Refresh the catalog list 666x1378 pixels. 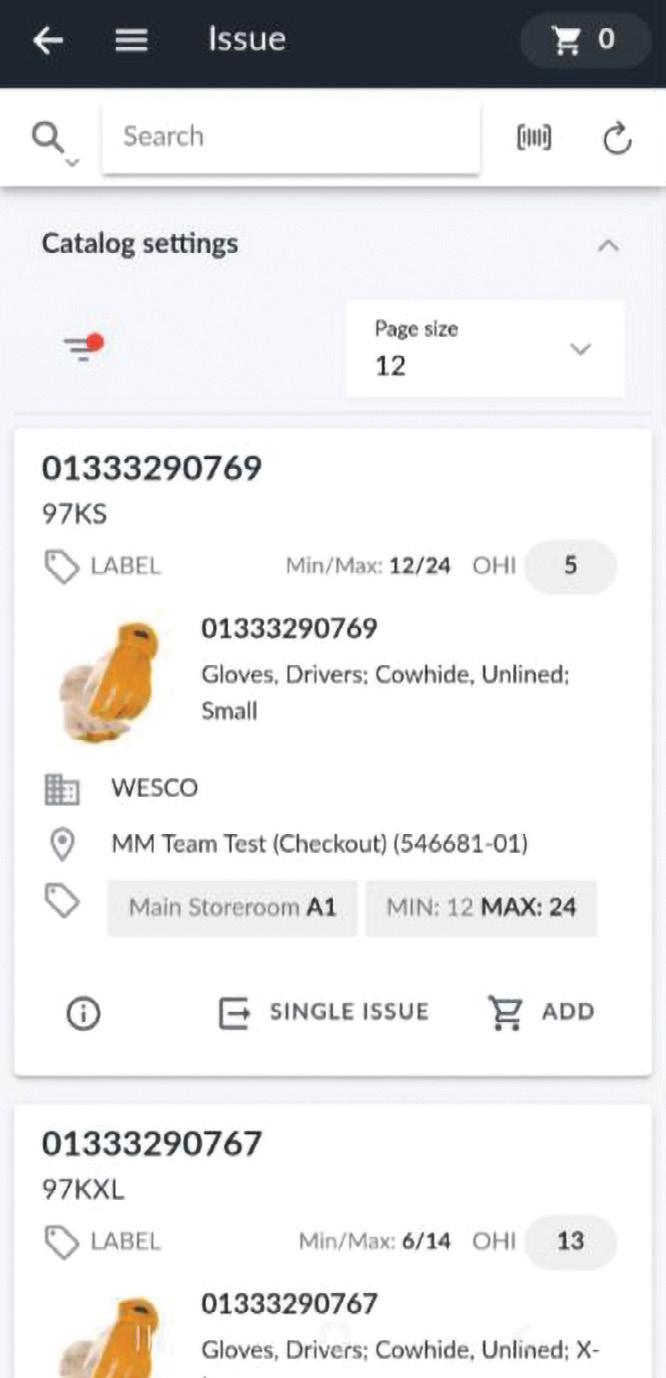click(x=617, y=139)
